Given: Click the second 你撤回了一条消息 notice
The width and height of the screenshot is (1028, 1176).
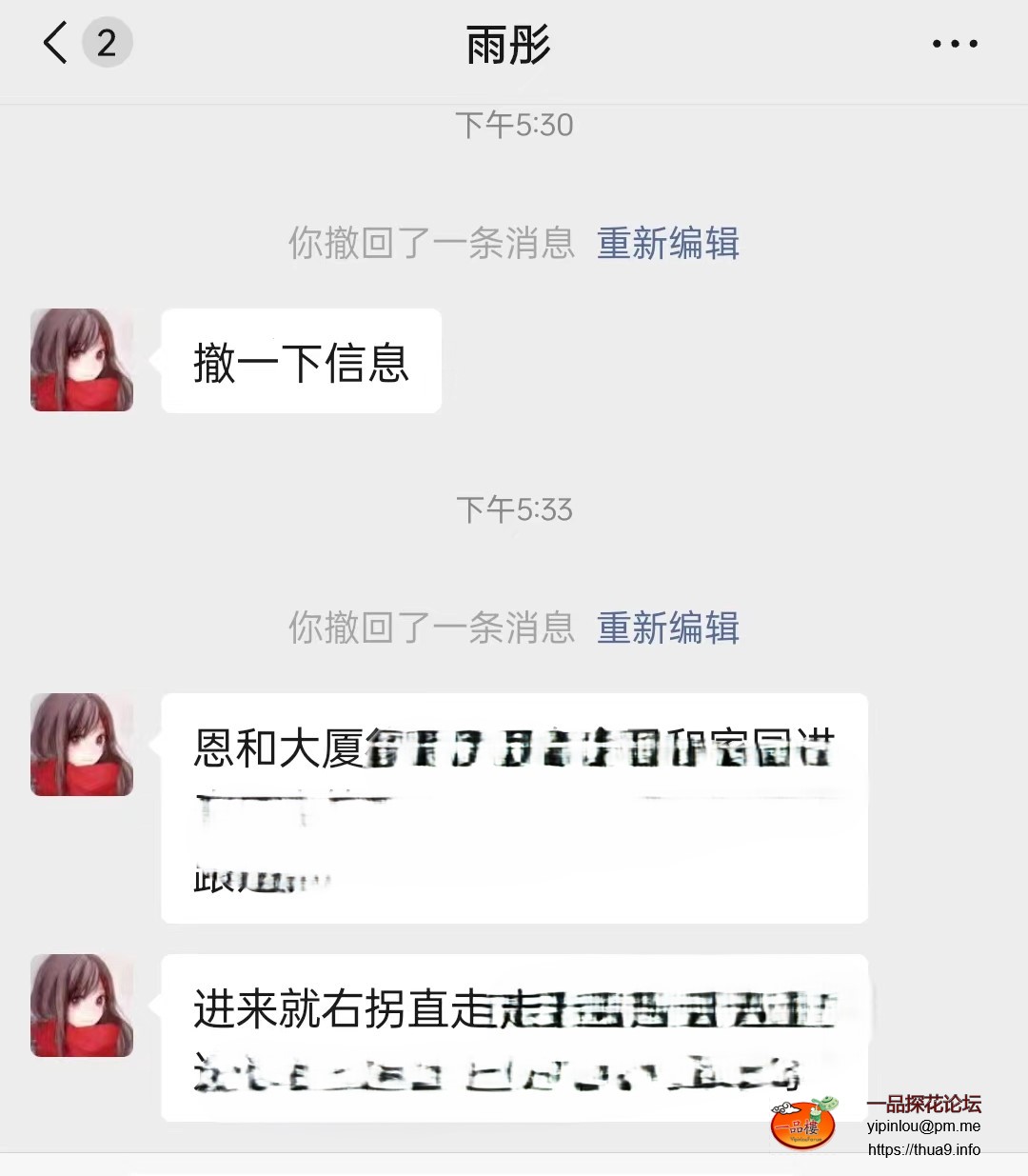Looking at the screenshot, I should (431, 628).
